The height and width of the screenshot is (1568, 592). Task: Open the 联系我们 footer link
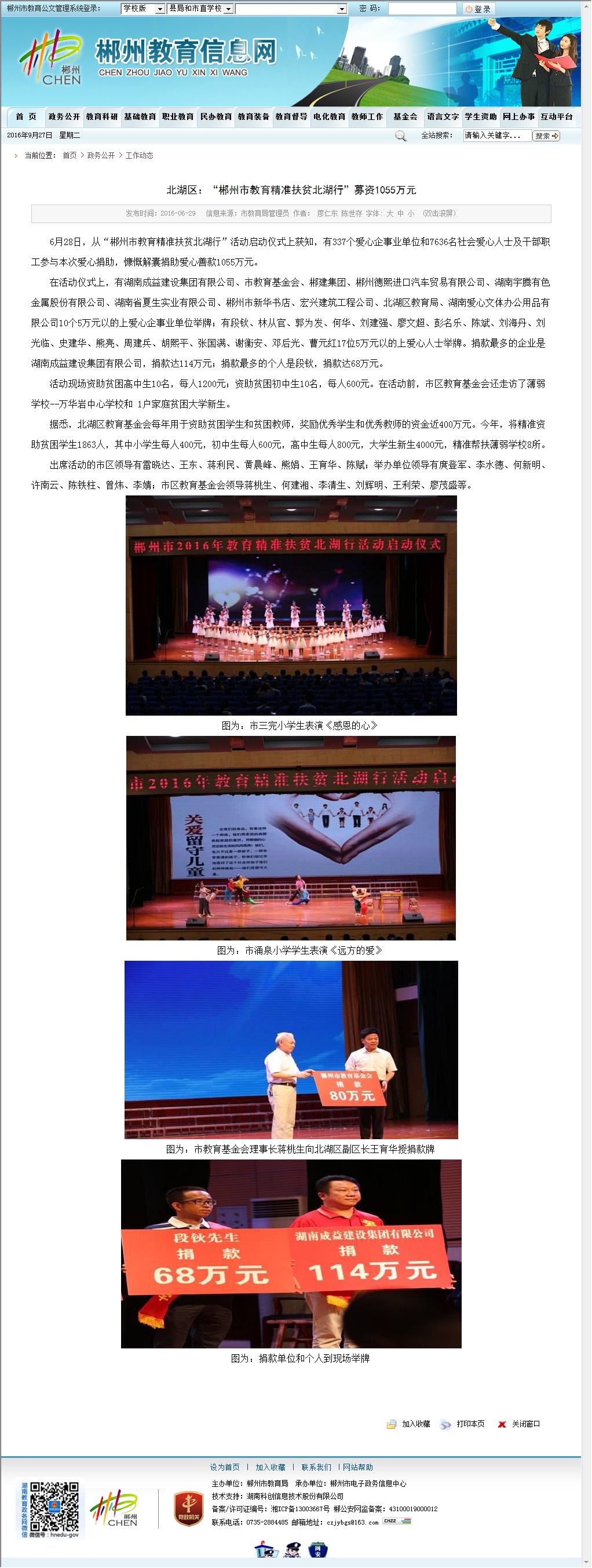pos(316,1468)
